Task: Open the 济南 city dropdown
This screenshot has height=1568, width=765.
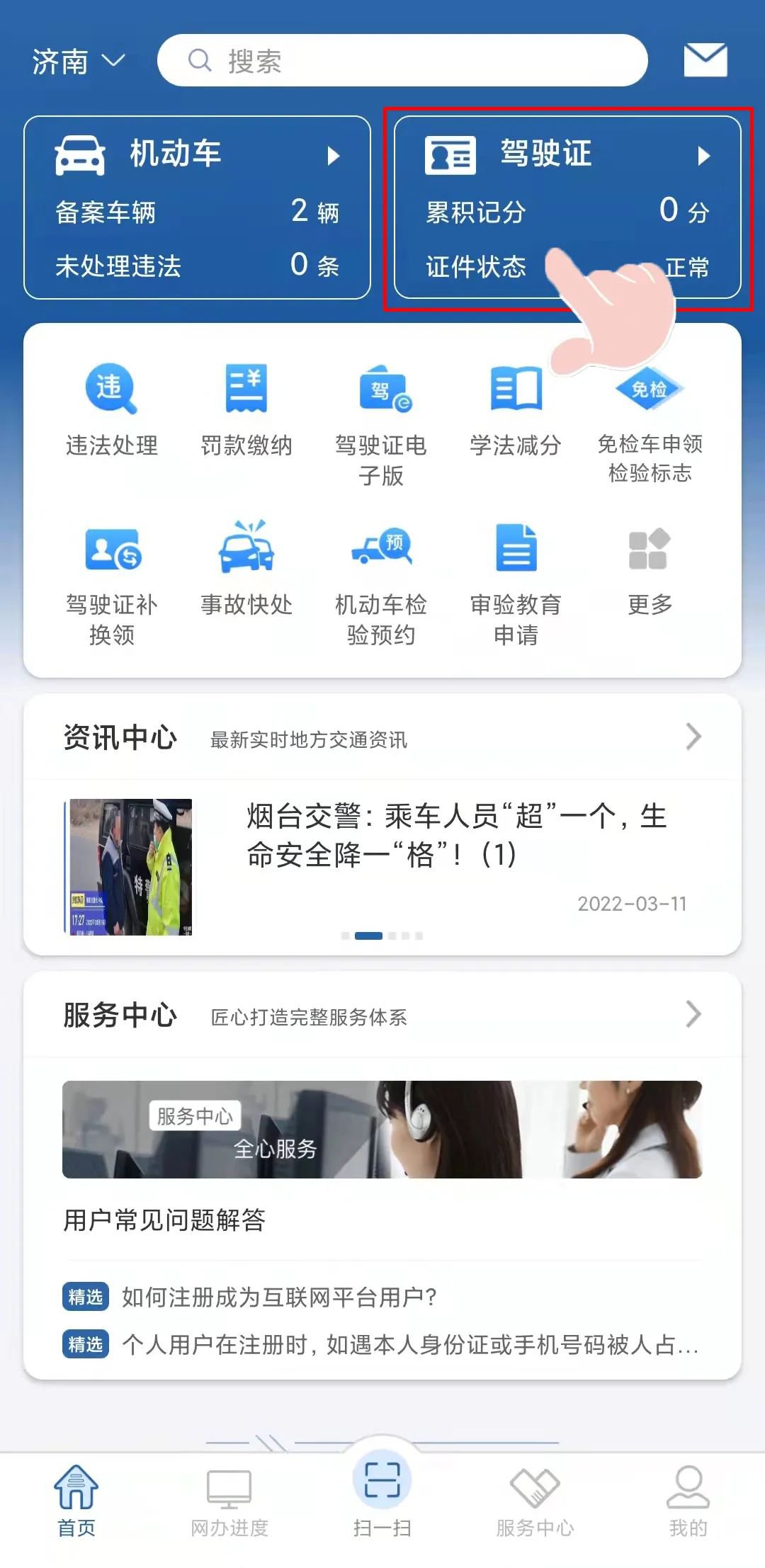Action: pos(78,62)
